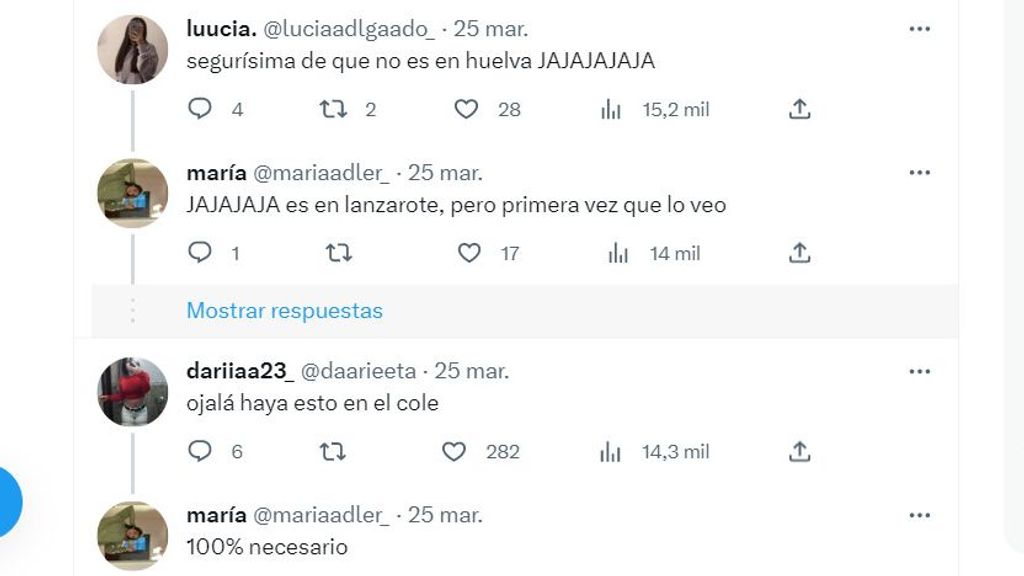Retweet maría's Lanzarote tweet
1024x576 pixels.
pos(339,253)
